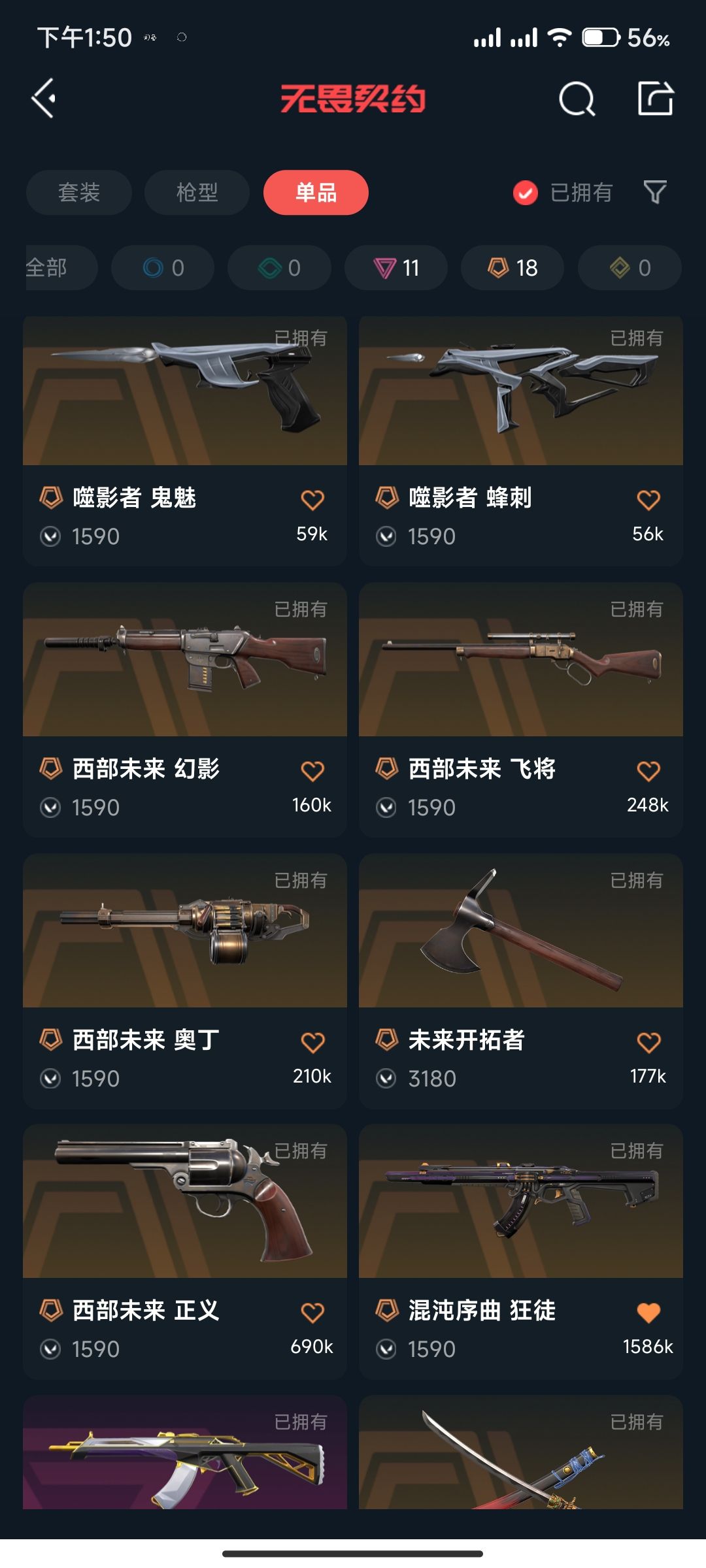Unlike the 混沌序曲 狂徒 skin

point(648,1313)
